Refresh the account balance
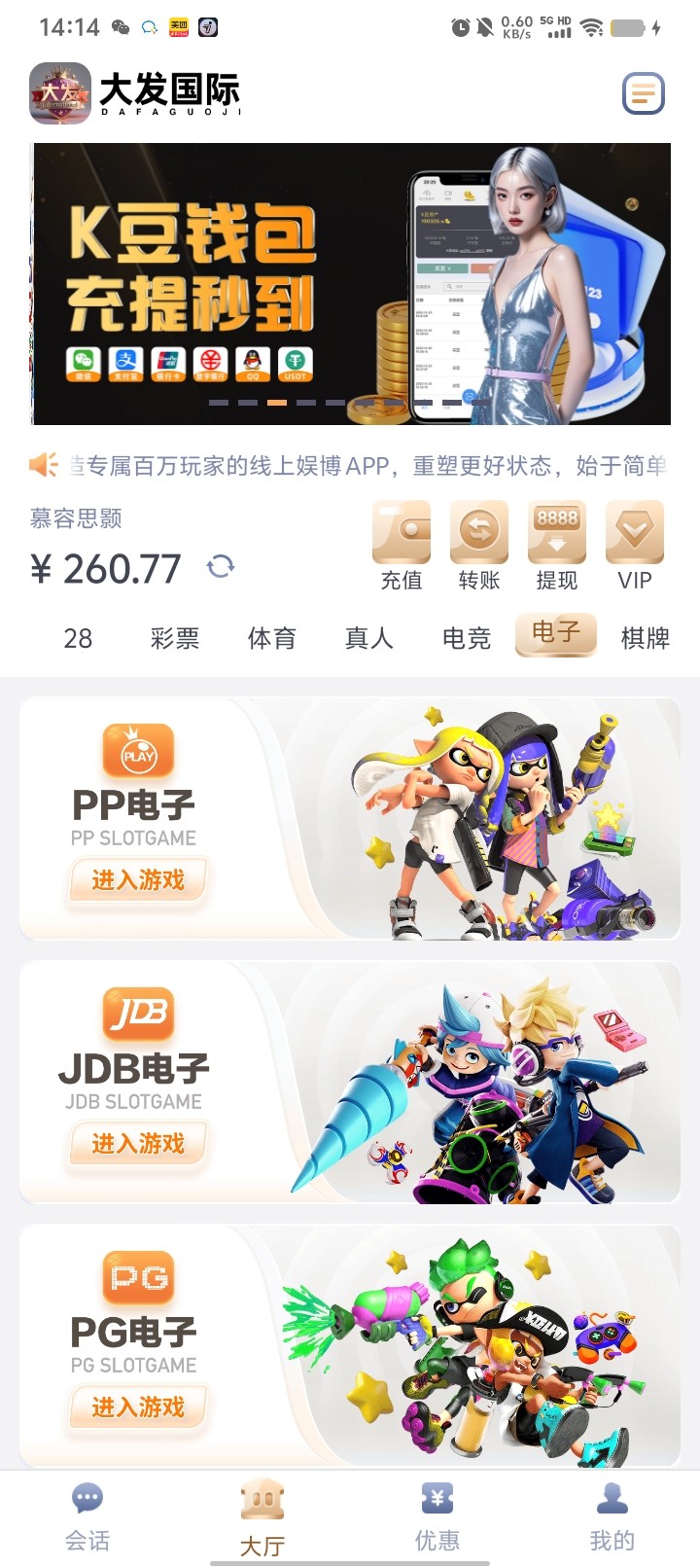This screenshot has height=1568, width=700. (221, 566)
